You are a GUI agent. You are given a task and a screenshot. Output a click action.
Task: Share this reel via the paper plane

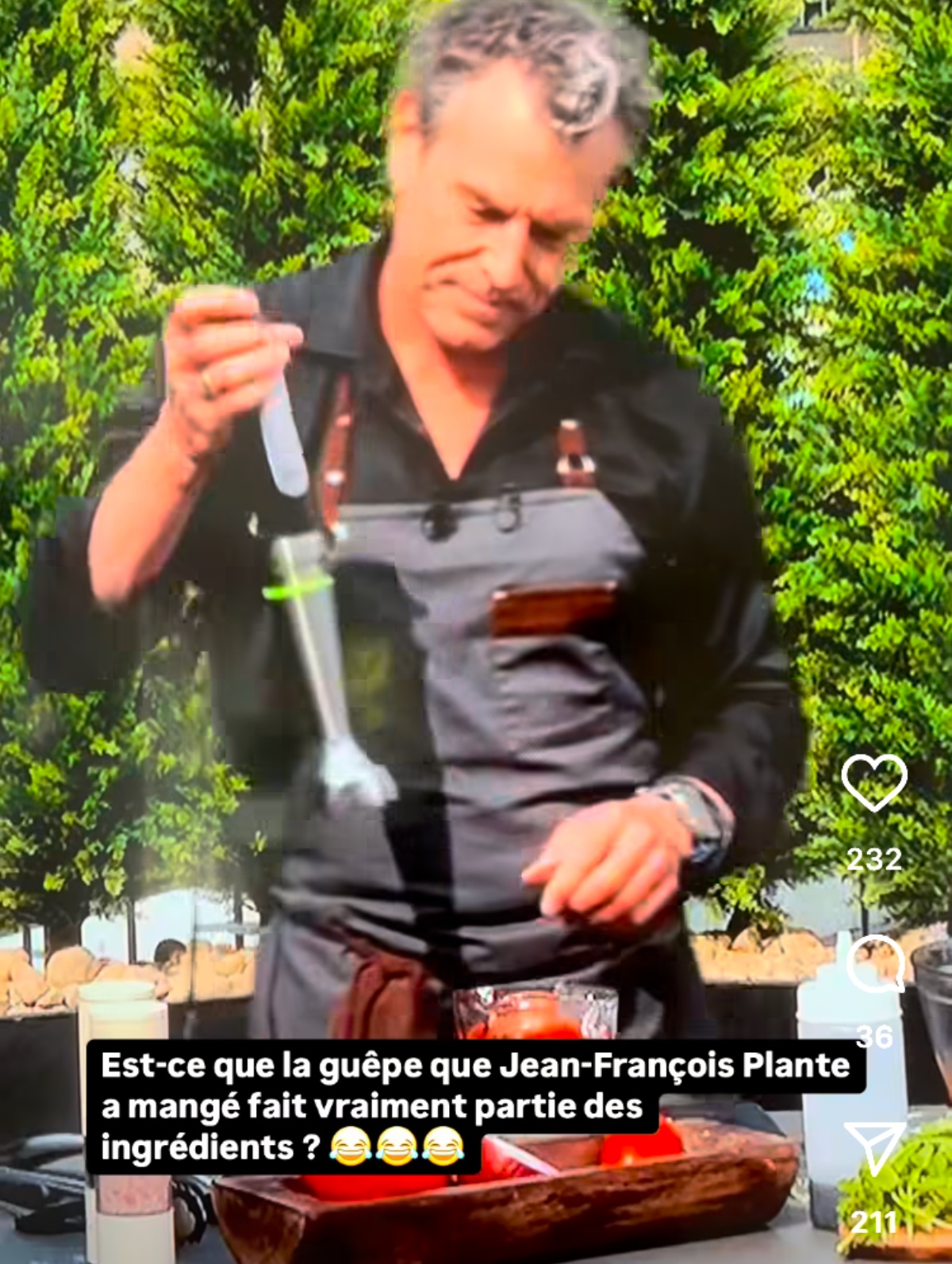(x=874, y=1147)
